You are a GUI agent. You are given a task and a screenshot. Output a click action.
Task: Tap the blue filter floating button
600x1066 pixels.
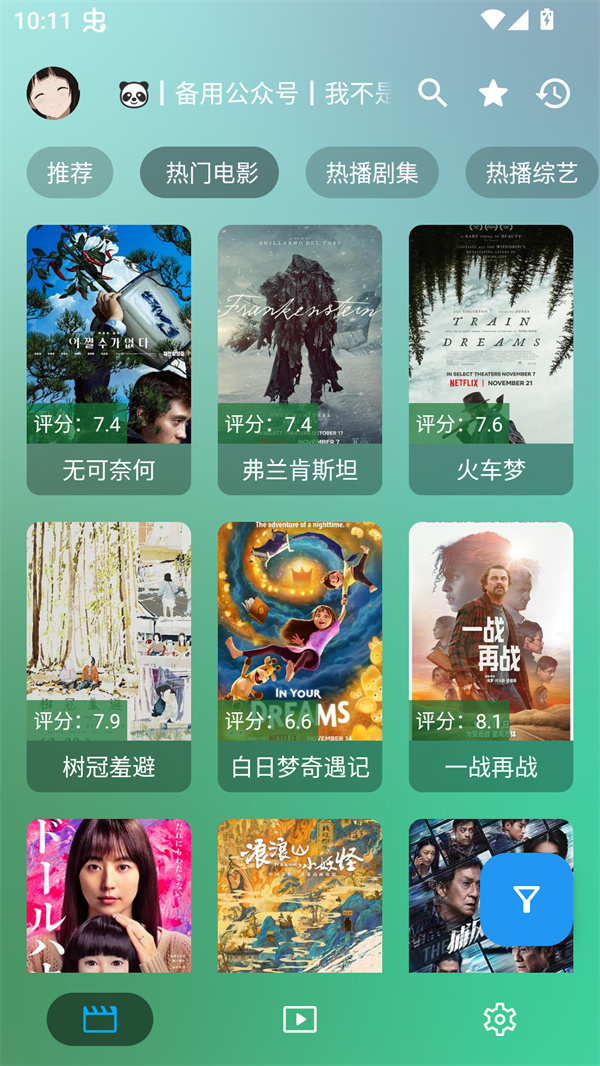527,900
